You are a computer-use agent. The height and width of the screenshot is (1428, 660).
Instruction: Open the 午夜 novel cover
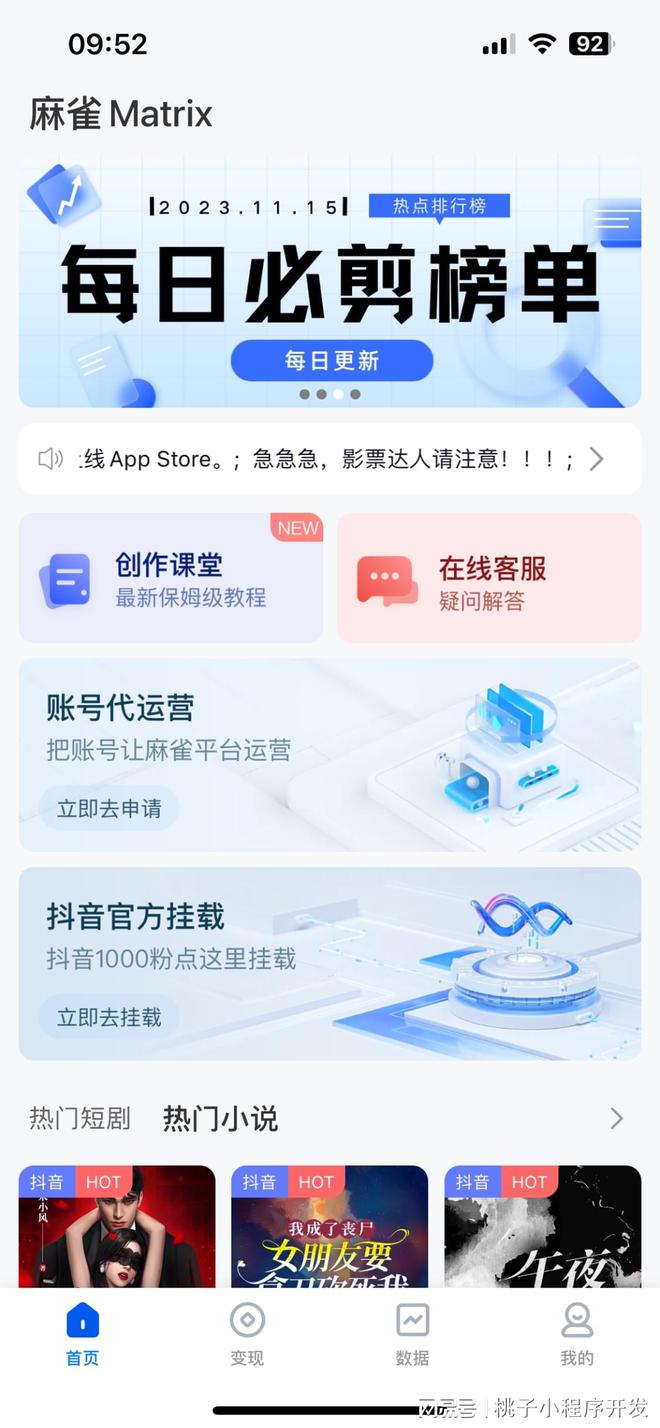pos(542,1230)
